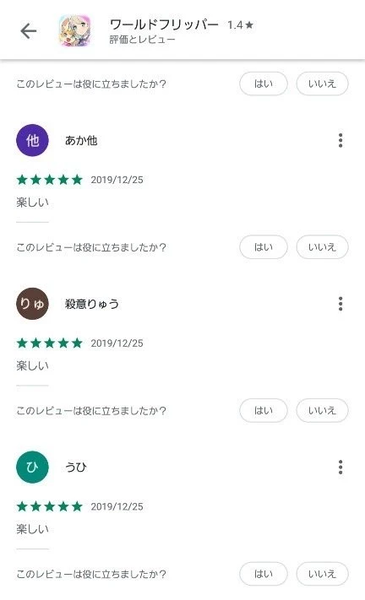This screenshot has width=365, height=600.
Task: Mark 殺意りゅう's review helpful with はい
Action: tap(263, 411)
